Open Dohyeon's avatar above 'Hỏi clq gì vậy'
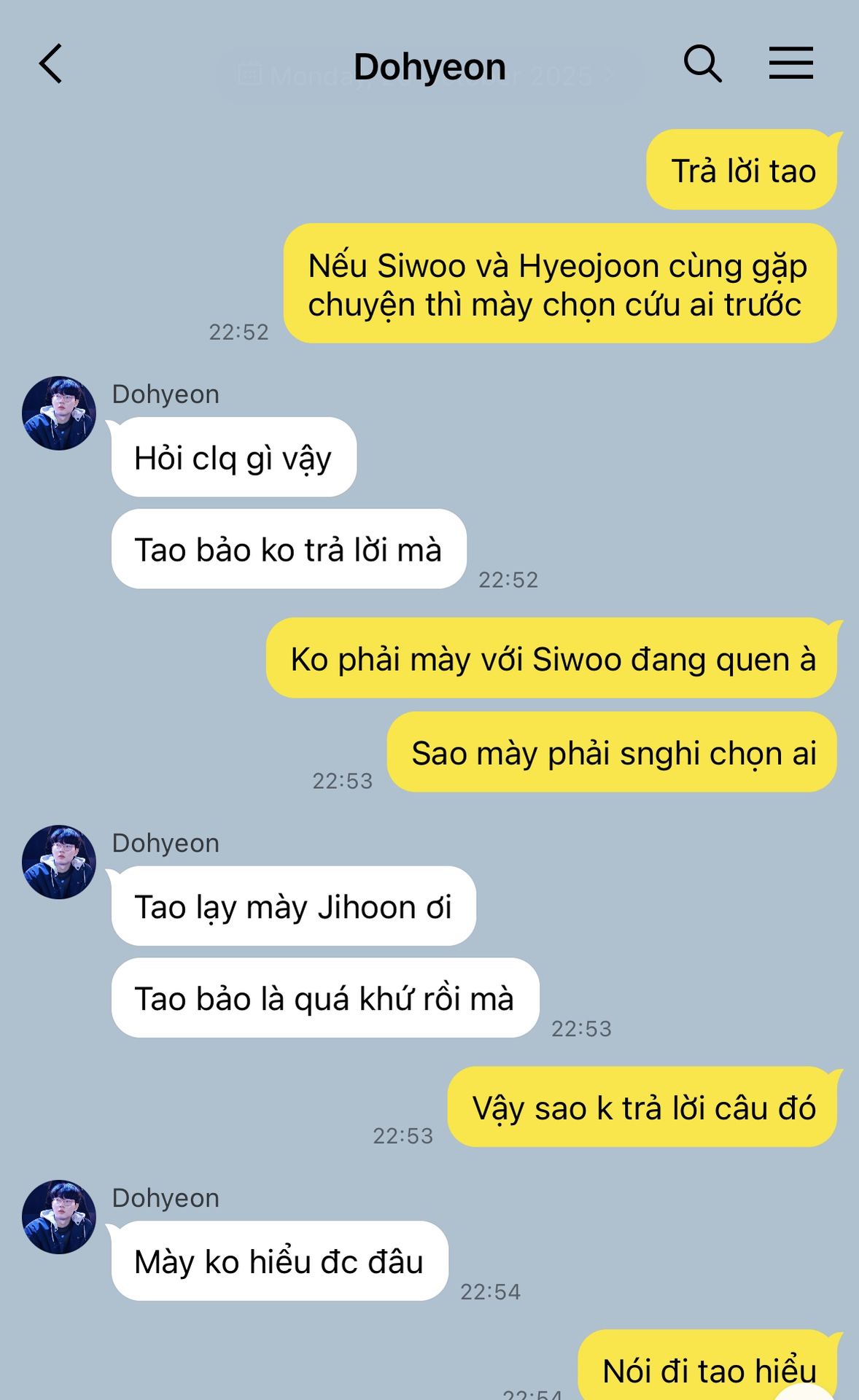Image resolution: width=859 pixels, height=1400 pixels. tap(59, 413)
